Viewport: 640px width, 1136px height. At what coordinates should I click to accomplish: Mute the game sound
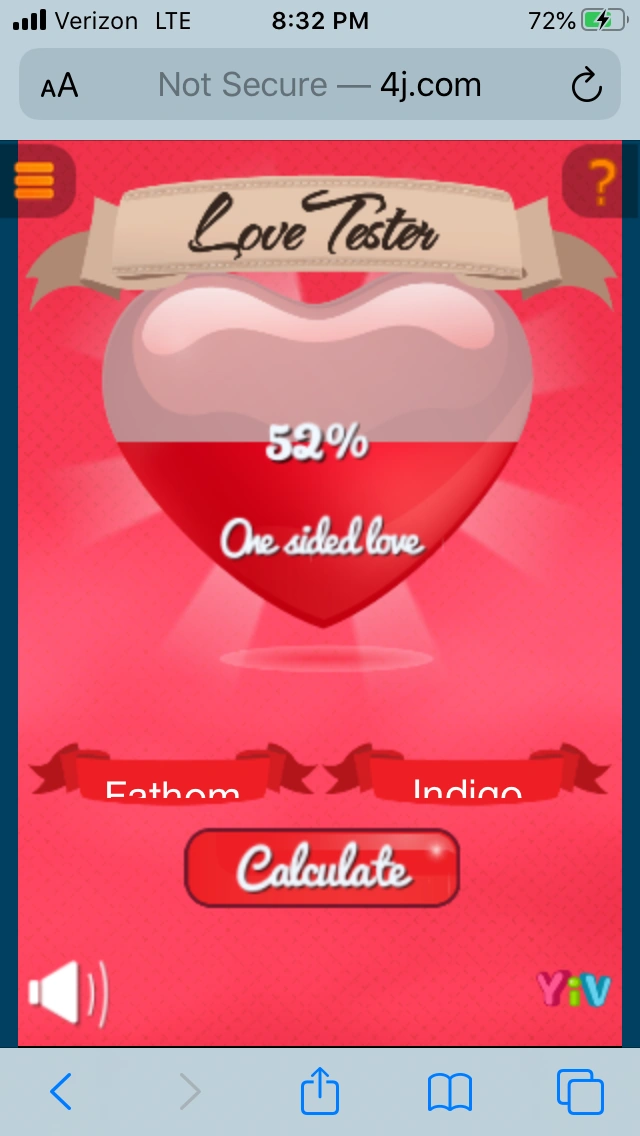(x=66, y=993)
